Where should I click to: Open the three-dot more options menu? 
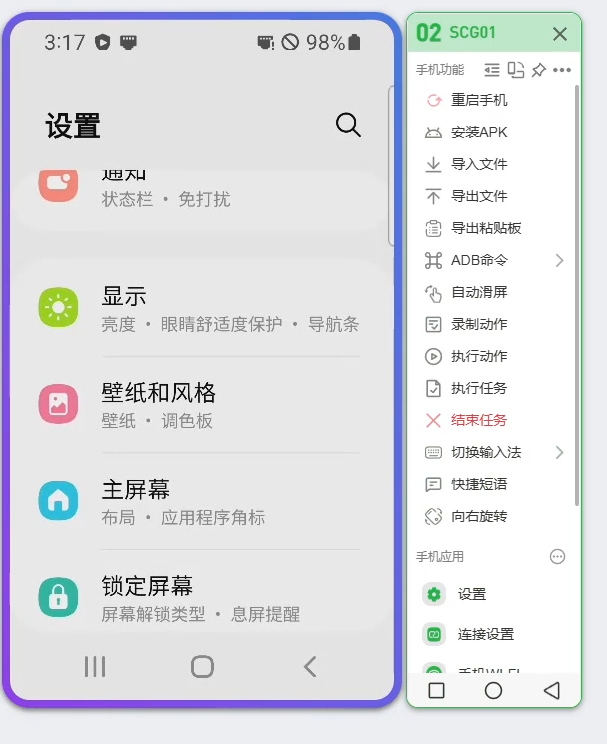pyautogui.click(x=562, y=70)
